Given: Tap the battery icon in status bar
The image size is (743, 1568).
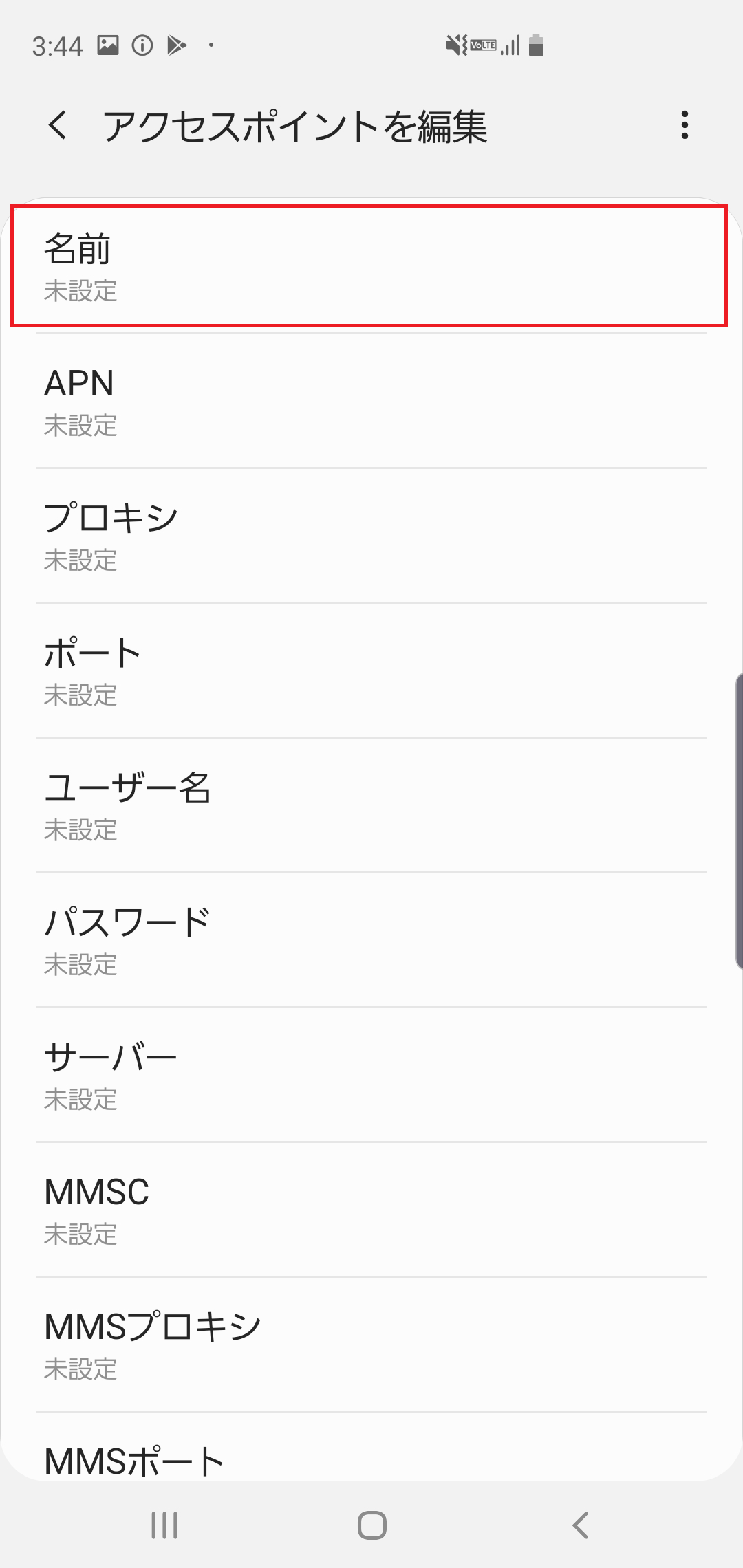Looking at the screenshot, I should [535, 44].
